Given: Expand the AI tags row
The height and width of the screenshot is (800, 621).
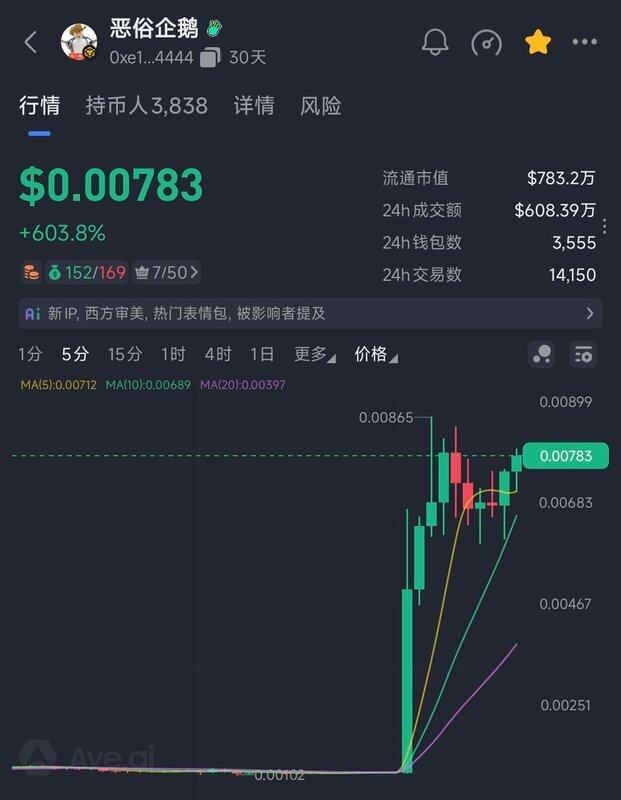Looking at the screenshot, I should tap(590, 313).
